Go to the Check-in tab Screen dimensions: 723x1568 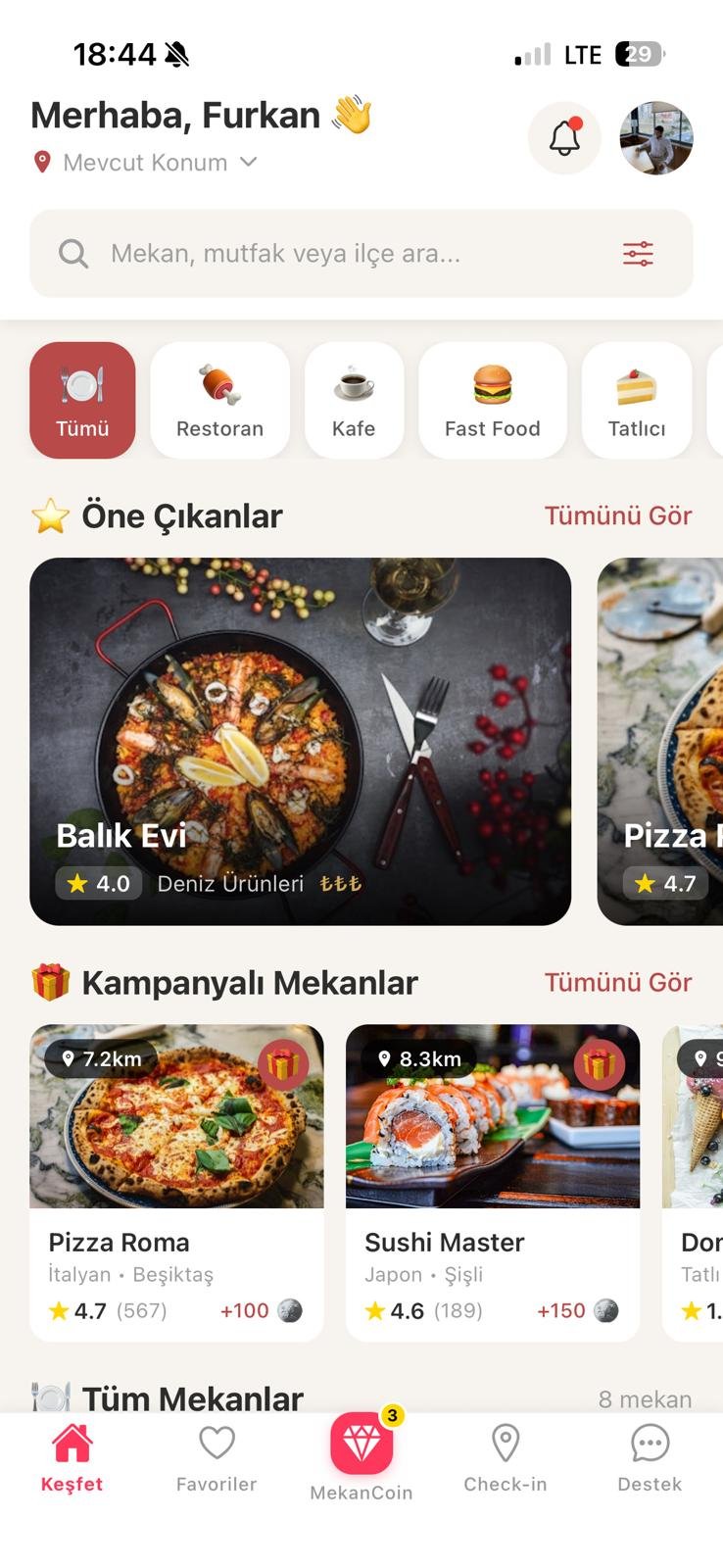tap(505, 1458)
